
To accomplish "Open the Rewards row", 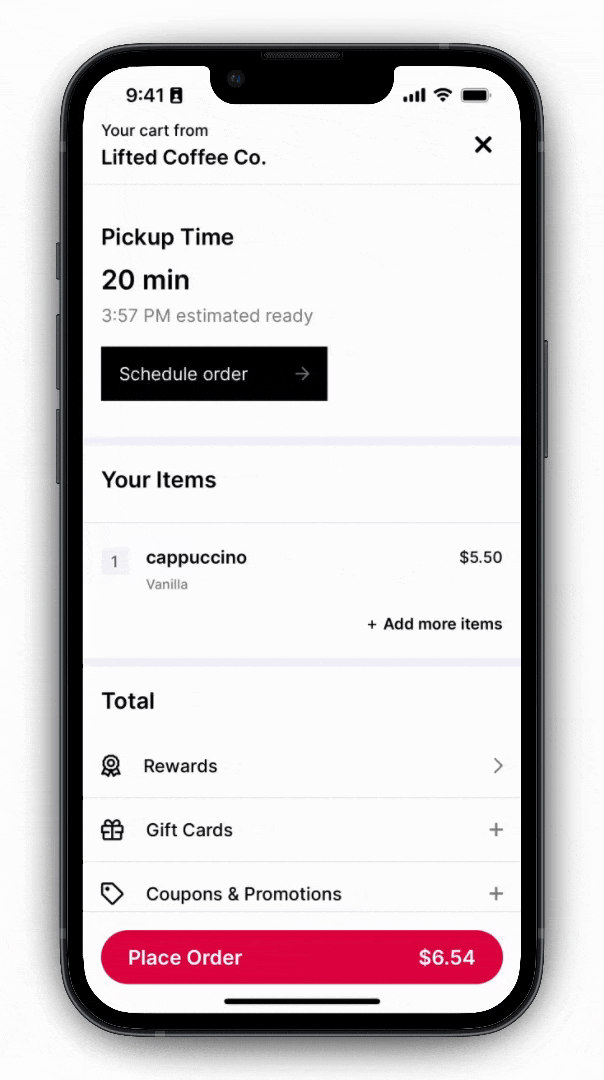I will (300, 766).
